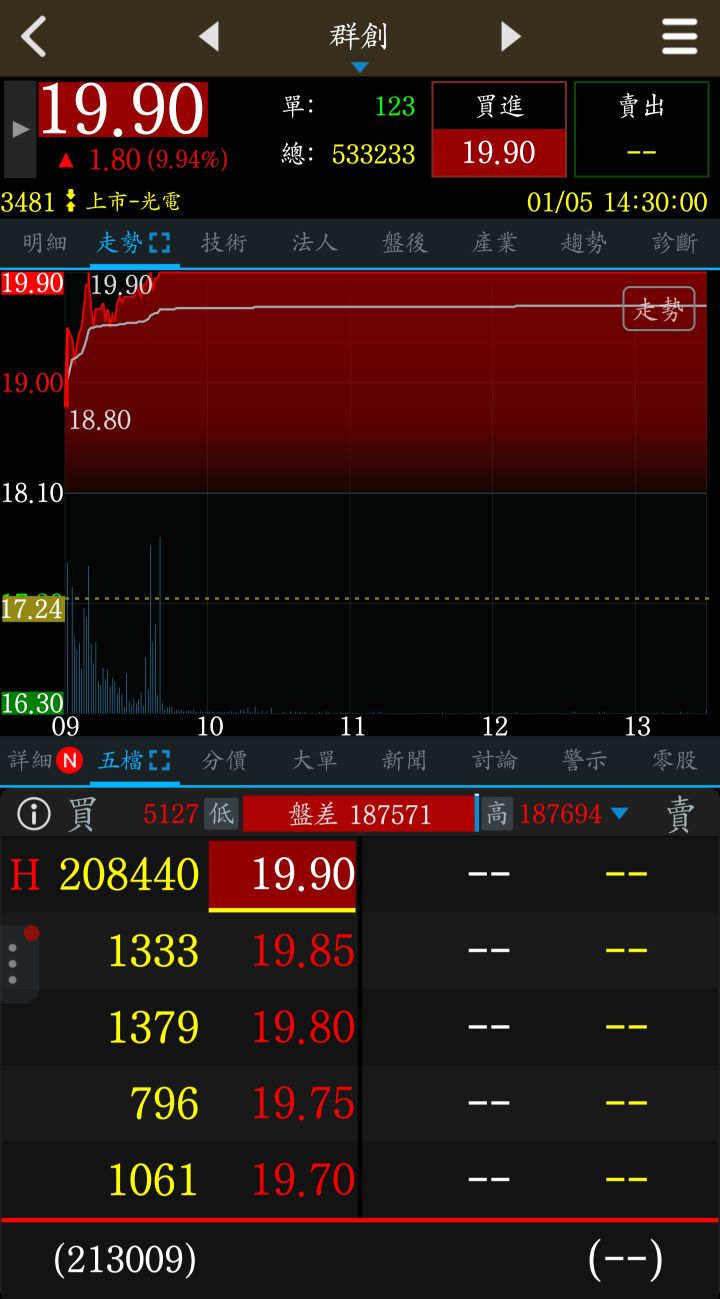The height and width of the screenshot is (1299, 720).
Task: Tap the 走勢 button on the chart
Action: coord(658,309)
